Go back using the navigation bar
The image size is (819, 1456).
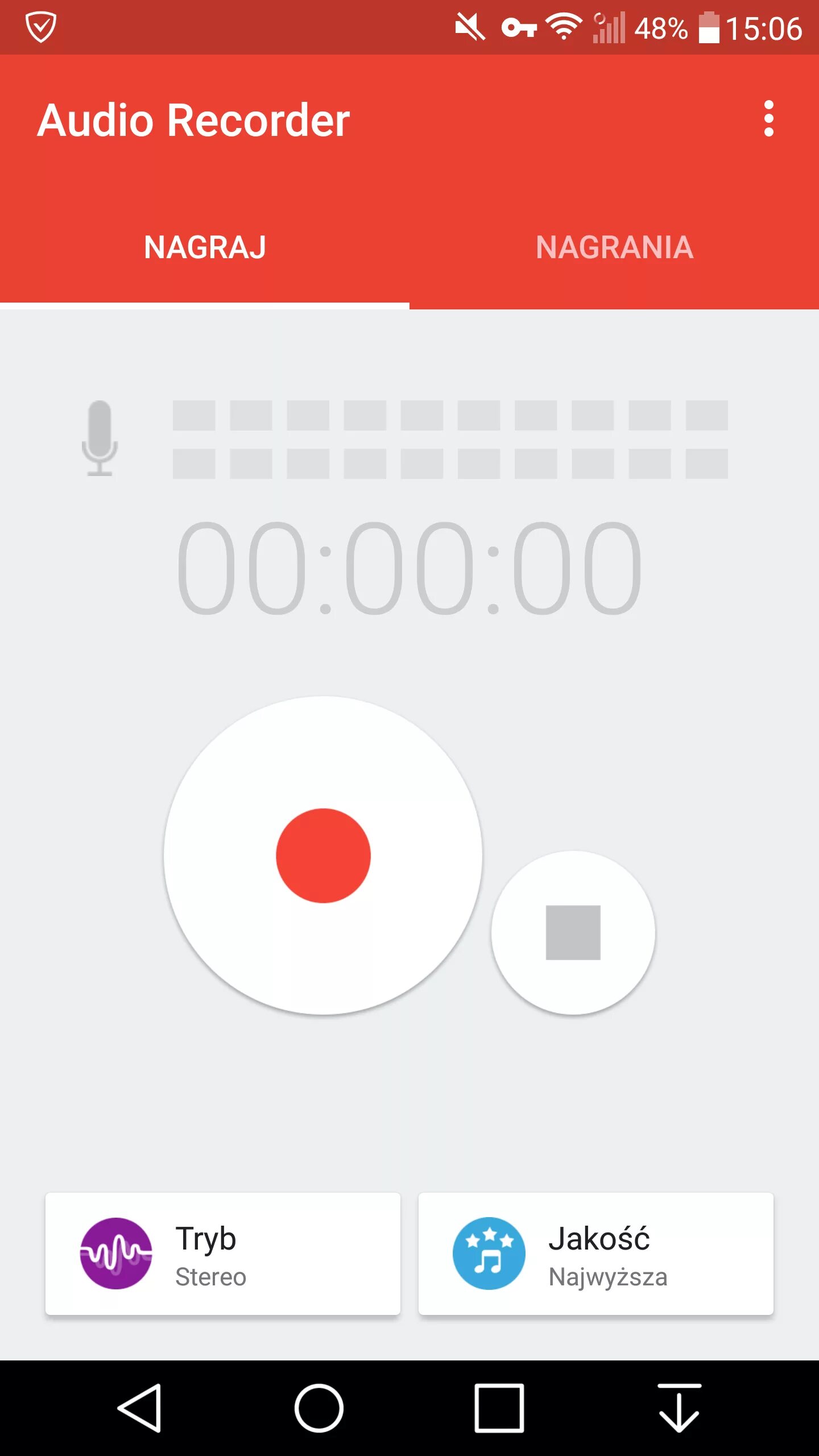(x=140, y=1408)
